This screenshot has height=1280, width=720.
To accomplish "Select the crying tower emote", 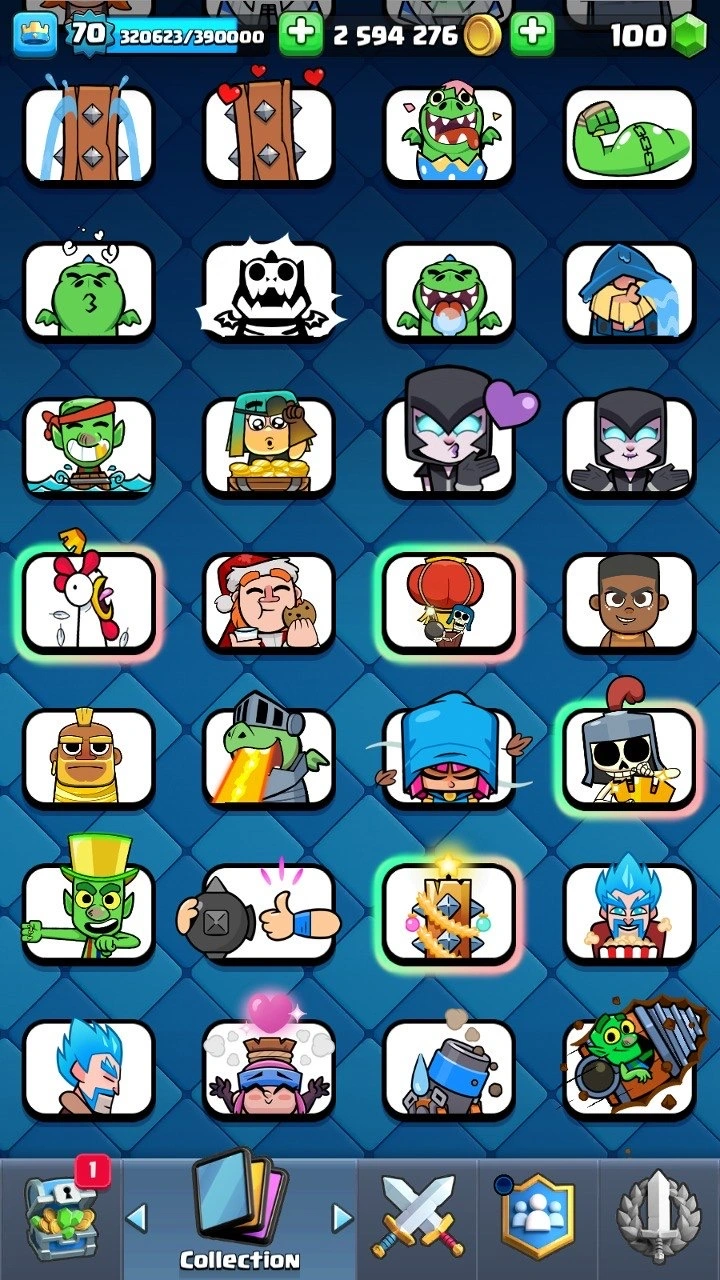I will point(89,135).
